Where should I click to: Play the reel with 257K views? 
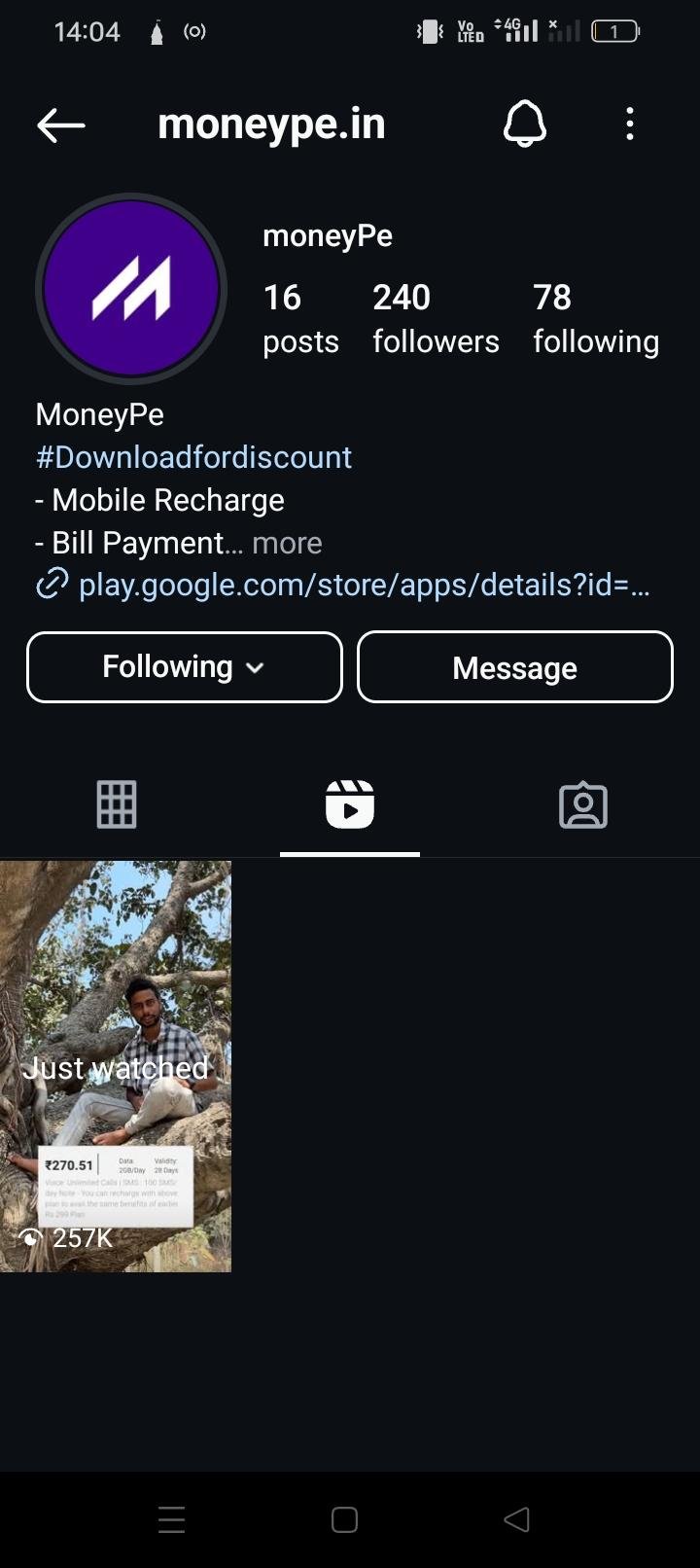pos(116,1066)
